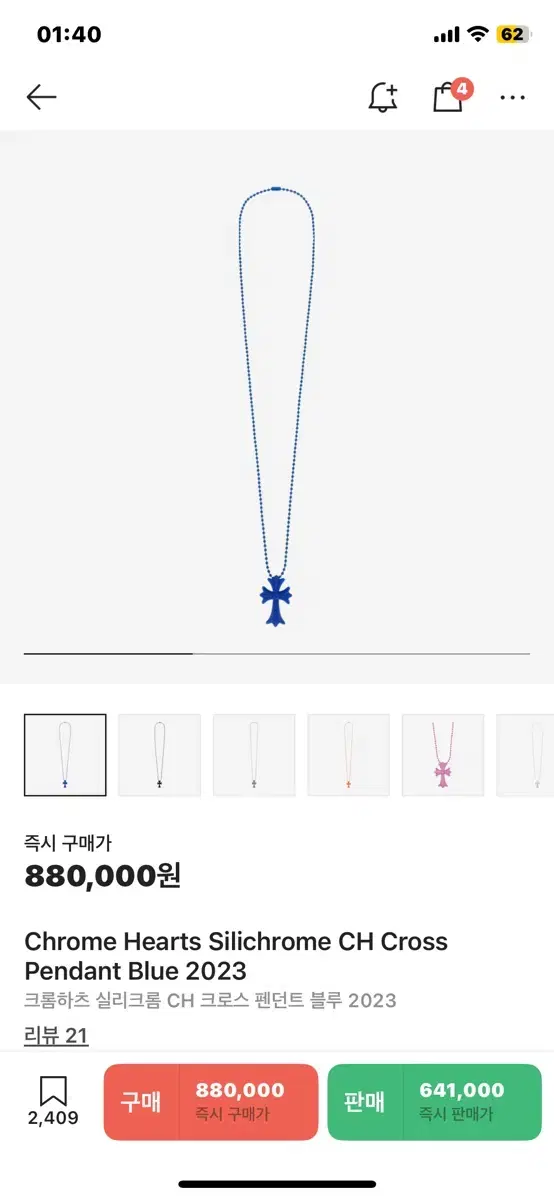554x1200 pixels.
Task: Select the pink pendant thumbnail
Action: pyautogui.click(x=442, y=755)
